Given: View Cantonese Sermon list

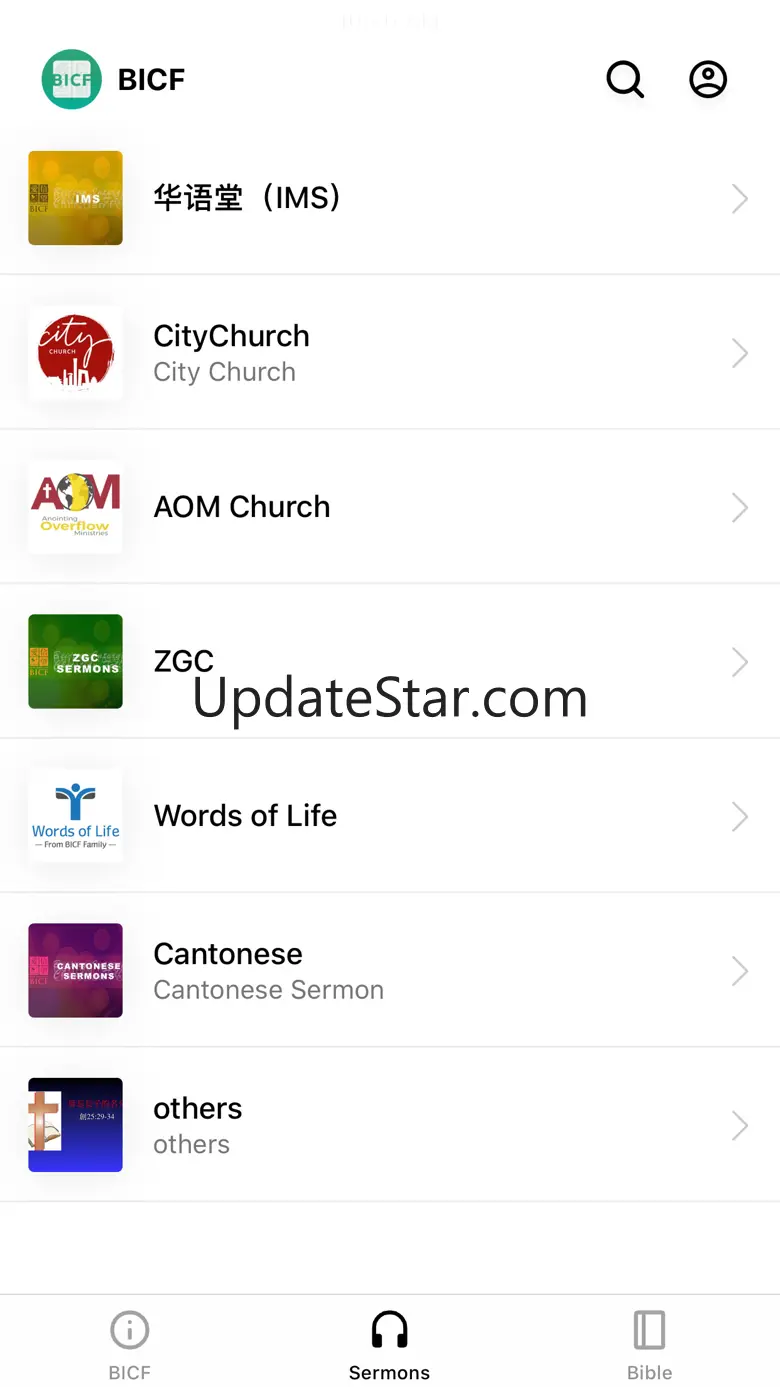Looking at the screenshot, I should 389,970.
